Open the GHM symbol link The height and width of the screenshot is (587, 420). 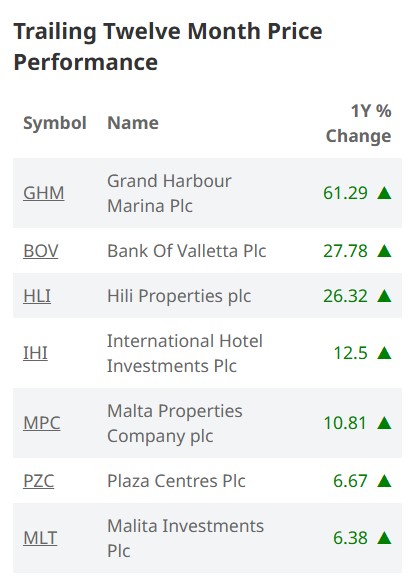(x=43, y=193)
